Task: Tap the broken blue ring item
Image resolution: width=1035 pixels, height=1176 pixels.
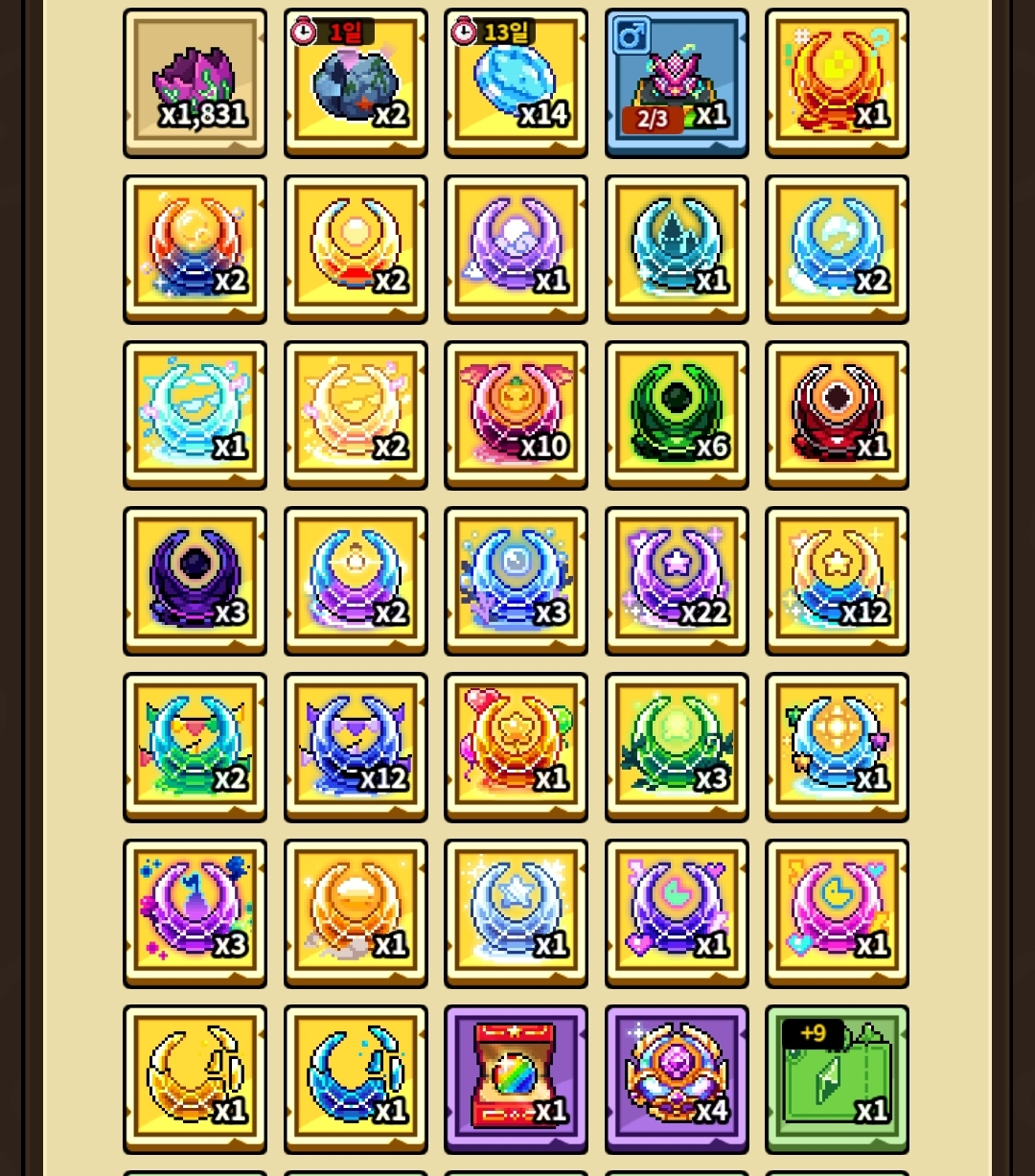Action: (356, 1078)
